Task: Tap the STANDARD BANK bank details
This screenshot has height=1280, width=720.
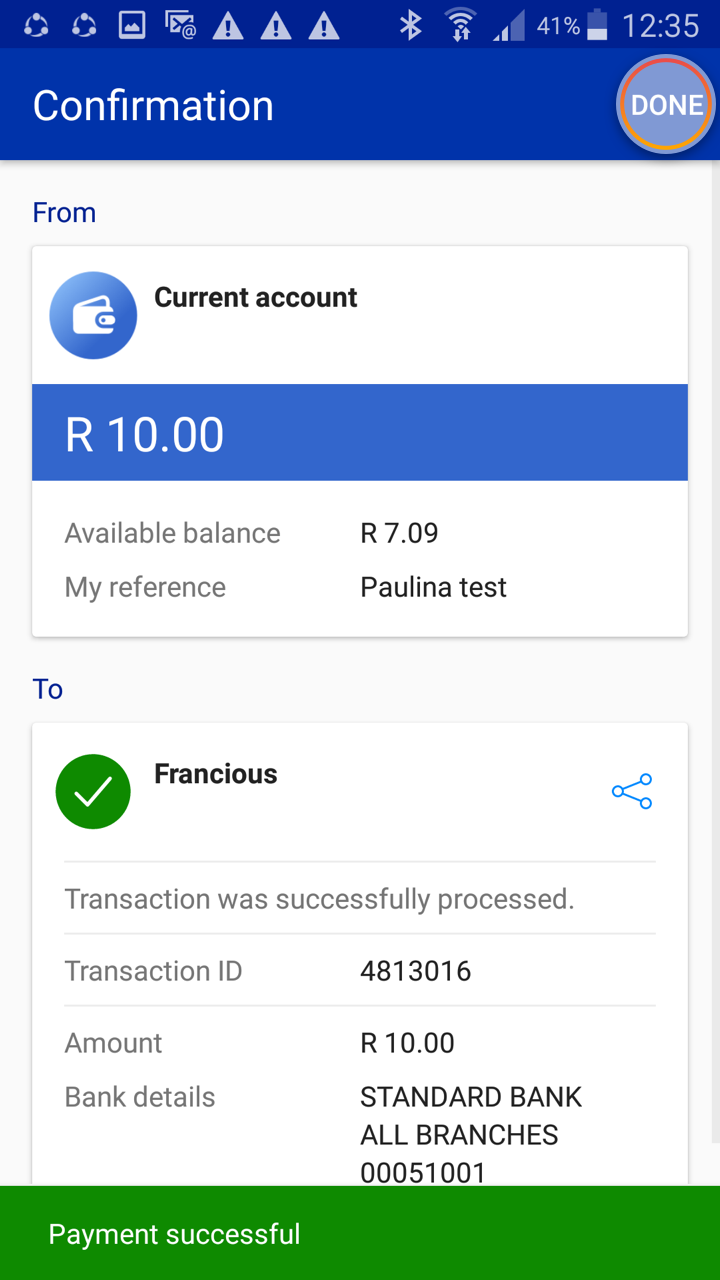Action: [x=470, y=1097]
